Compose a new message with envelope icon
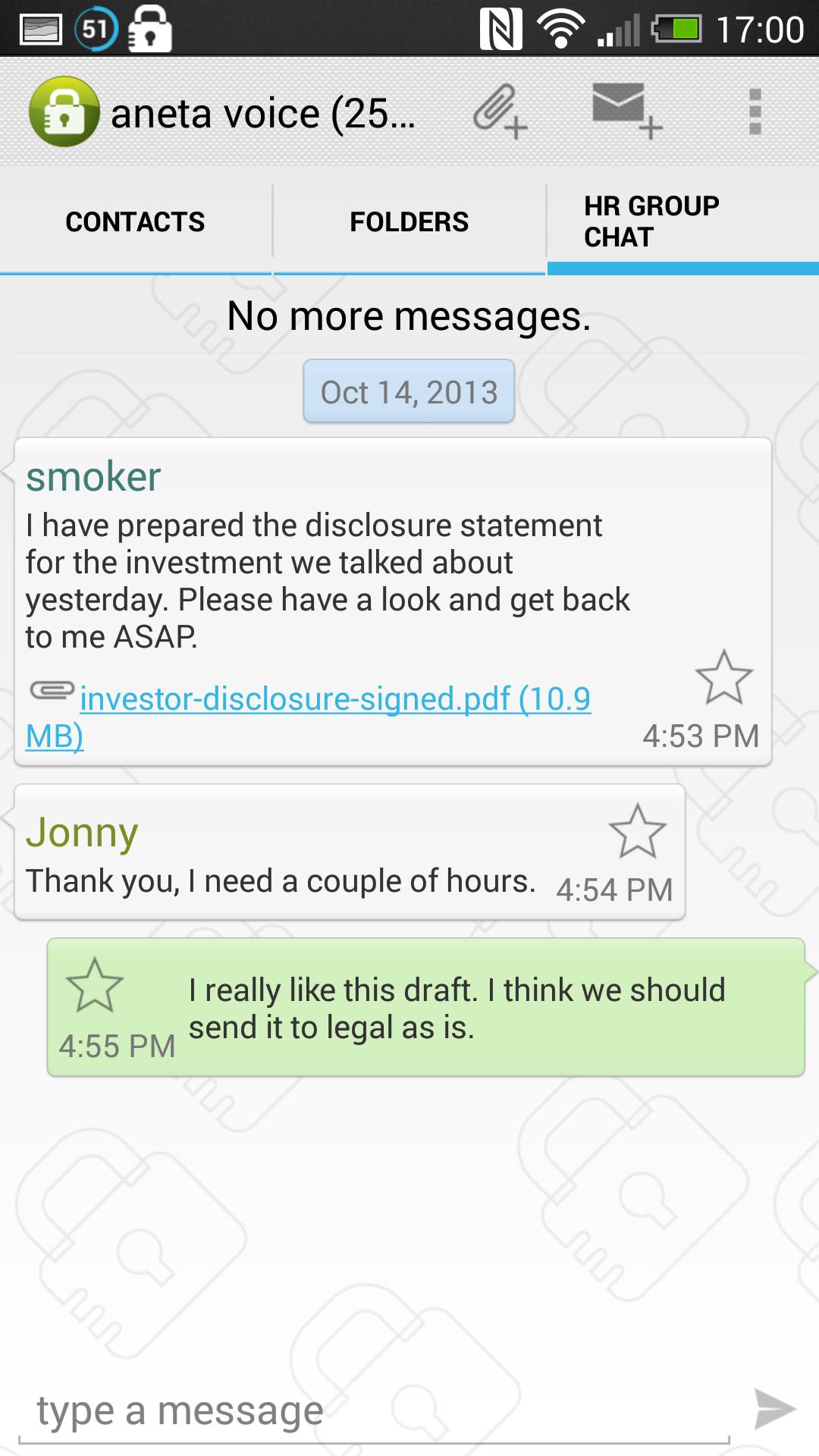This screenshot has height=1456, width=819. point(626,111)
